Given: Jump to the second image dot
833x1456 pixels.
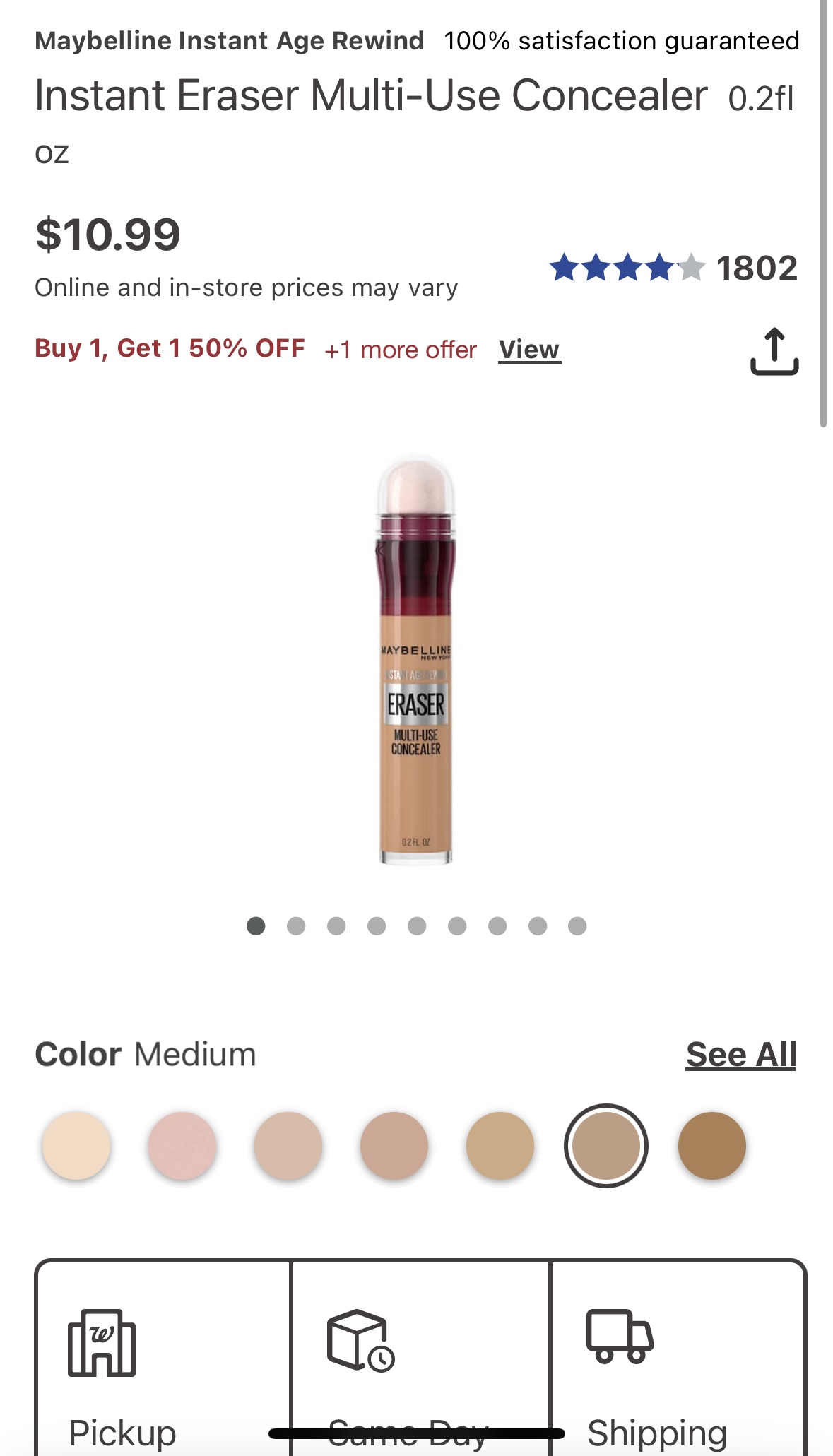Looking at the screenshot, I should coord(296,926).
